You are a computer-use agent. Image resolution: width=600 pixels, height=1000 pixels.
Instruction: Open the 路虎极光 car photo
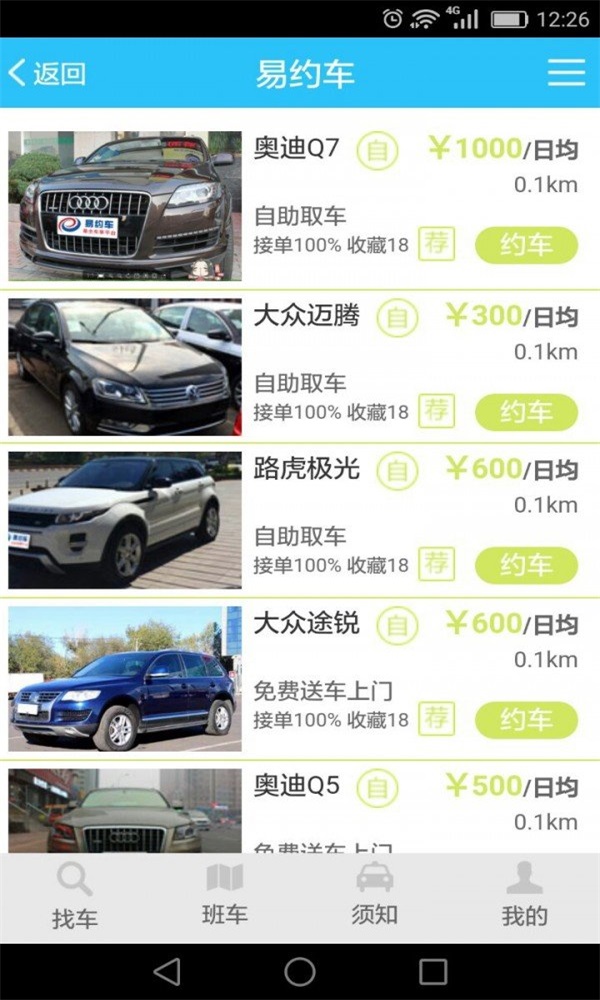pos(125,520)
